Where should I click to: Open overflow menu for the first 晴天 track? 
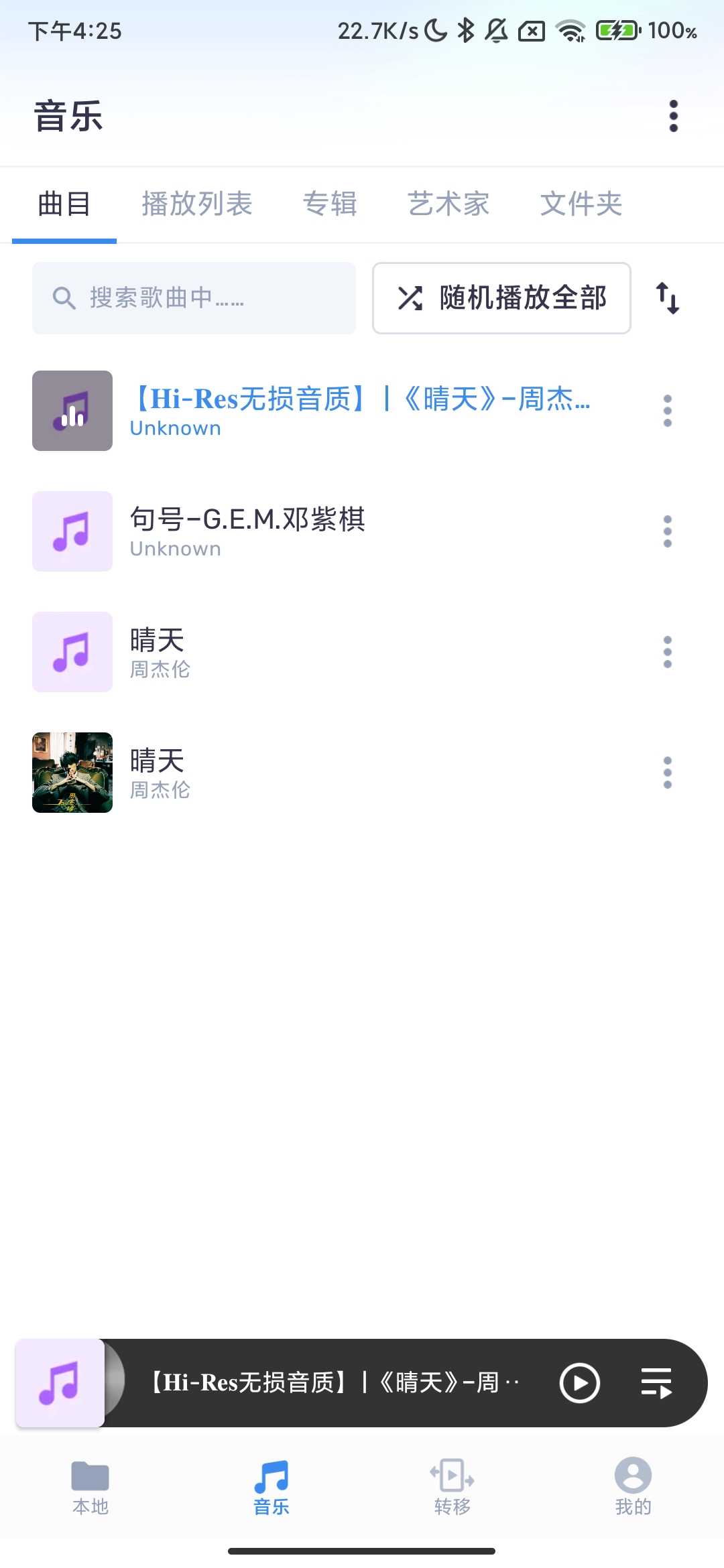click(667, 652)
